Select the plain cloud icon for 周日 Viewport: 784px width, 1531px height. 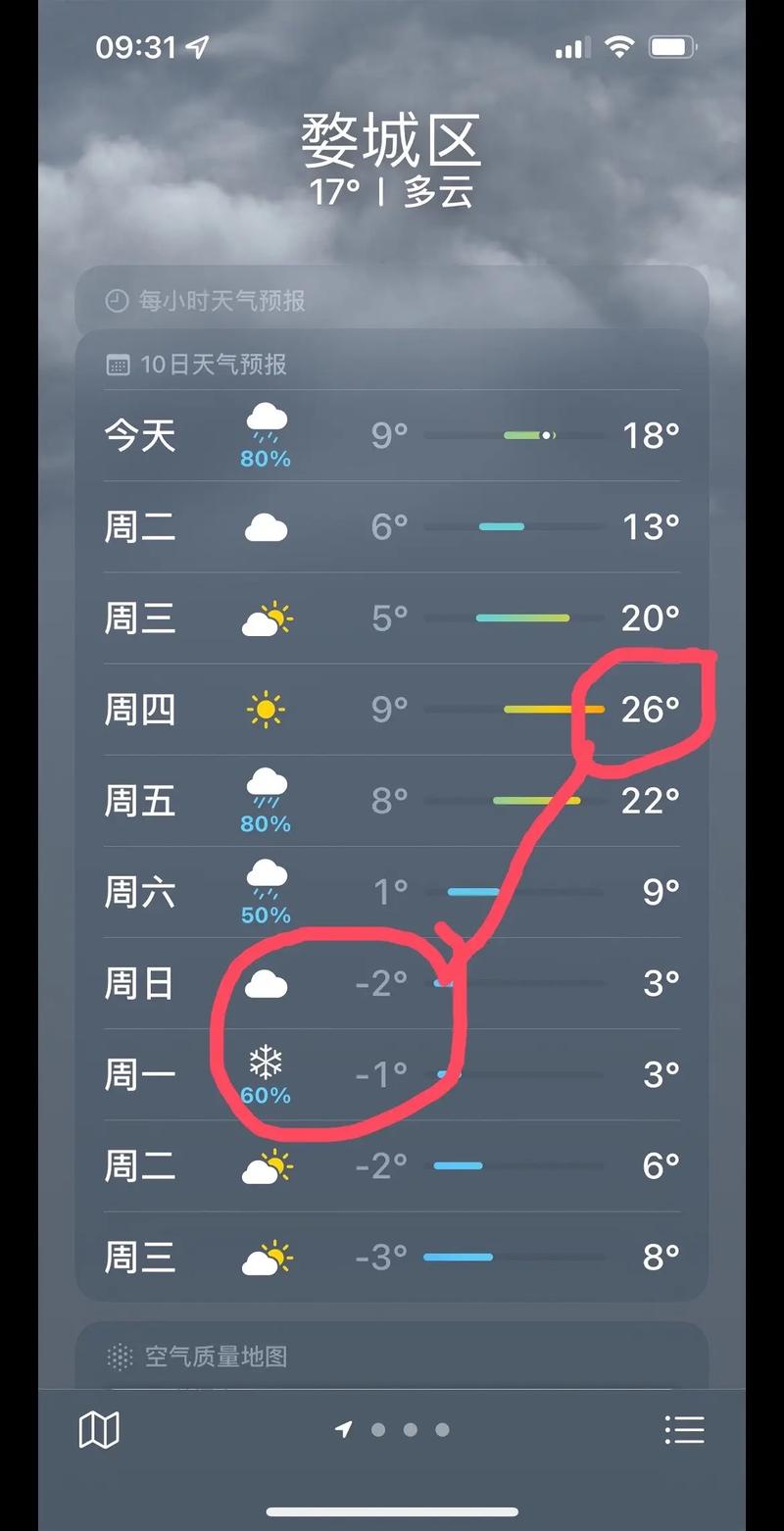coord(265,984)
